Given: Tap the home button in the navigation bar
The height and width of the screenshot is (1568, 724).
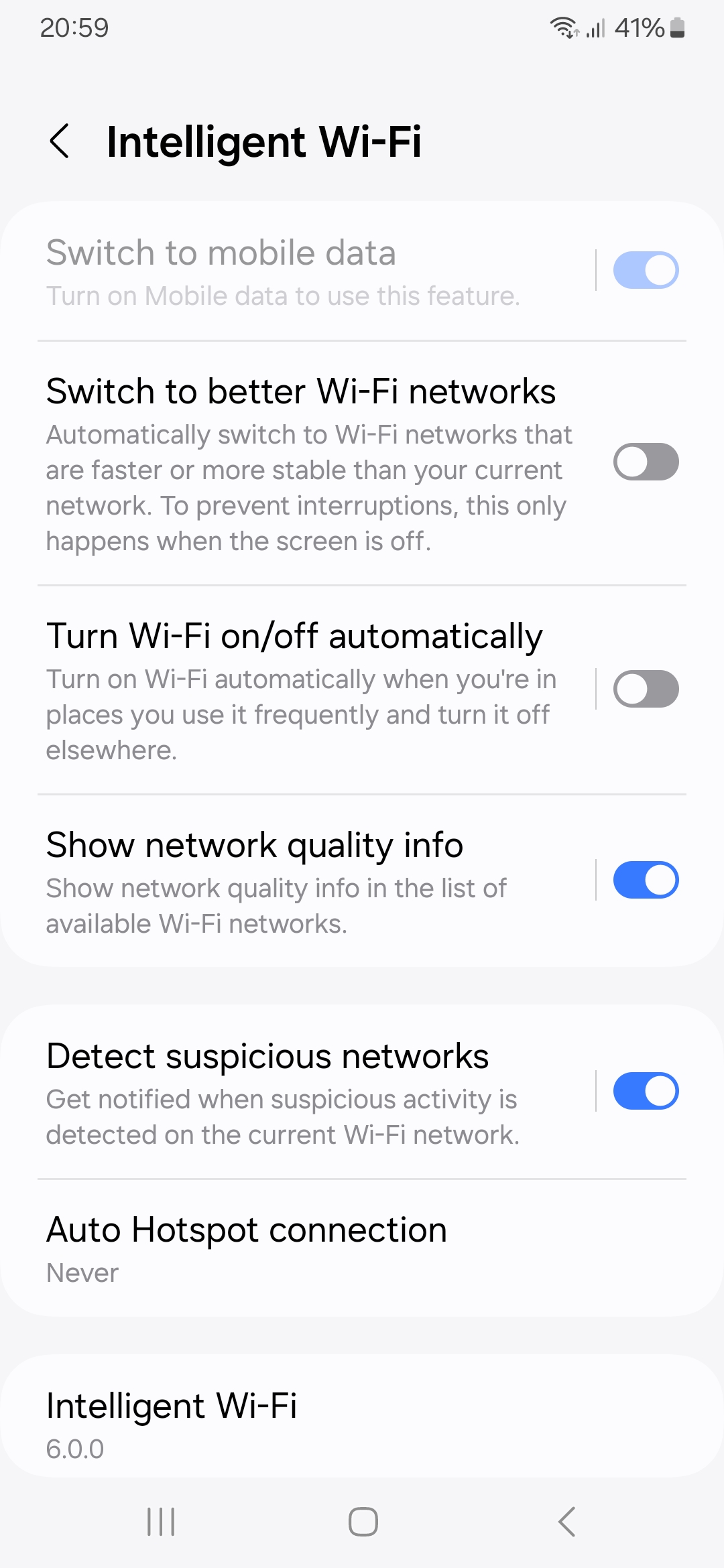Looking at the screenshot, I should tap(362, 1522).
